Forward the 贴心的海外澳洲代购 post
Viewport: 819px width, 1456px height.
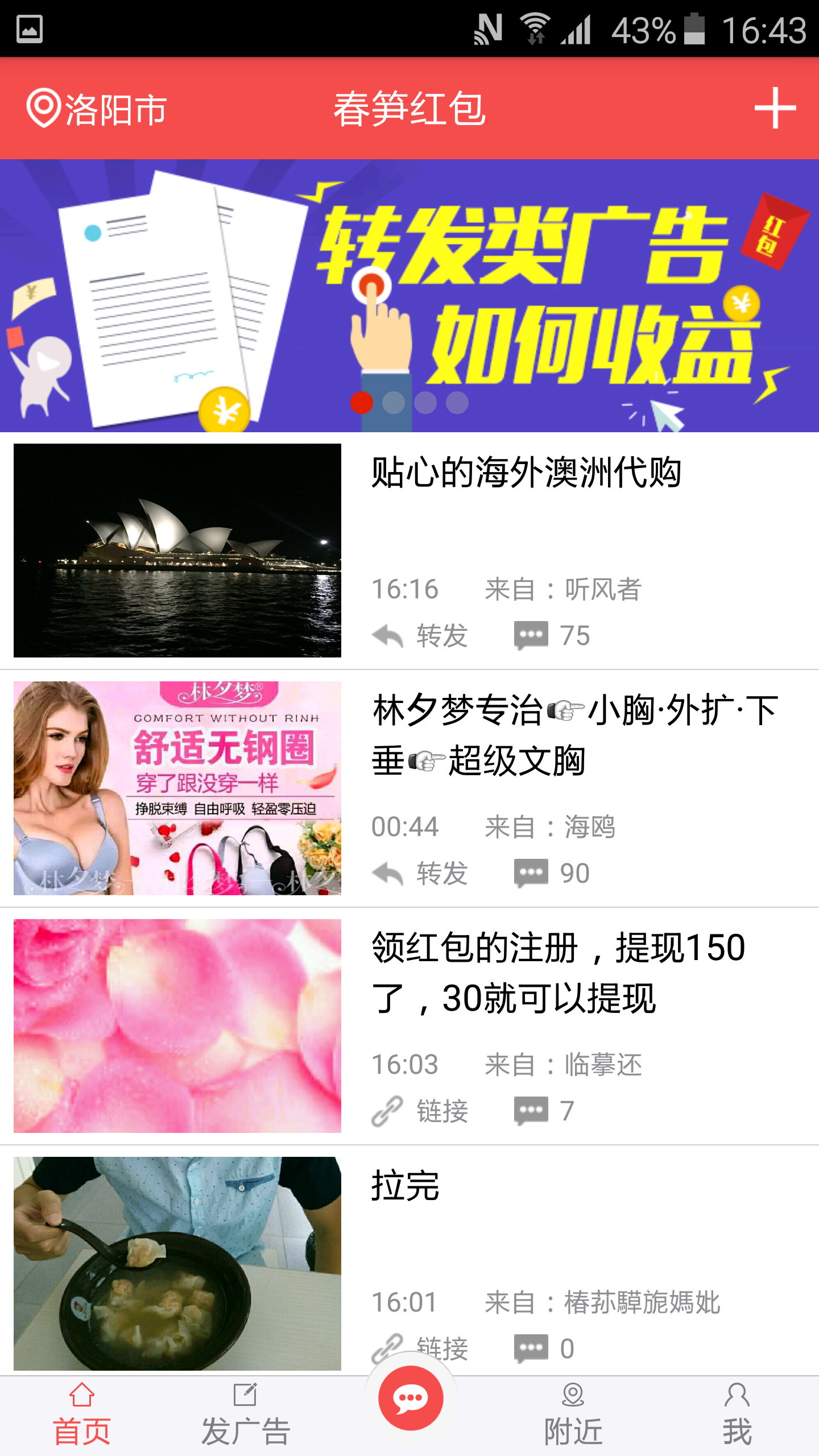(421, 635)
